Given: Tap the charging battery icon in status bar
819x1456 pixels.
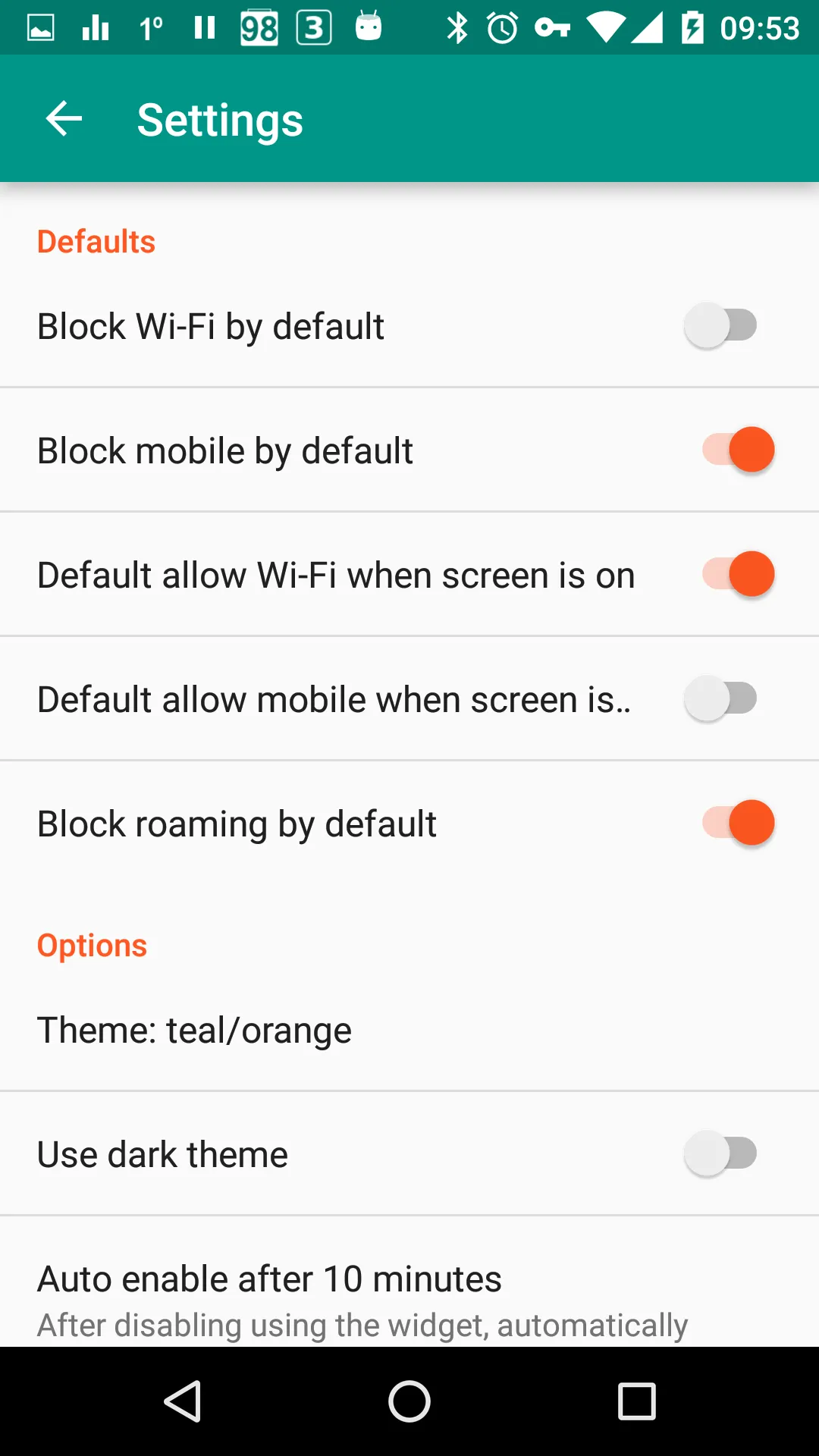Looking at the screenshot, I should click(x=695, y=27).
